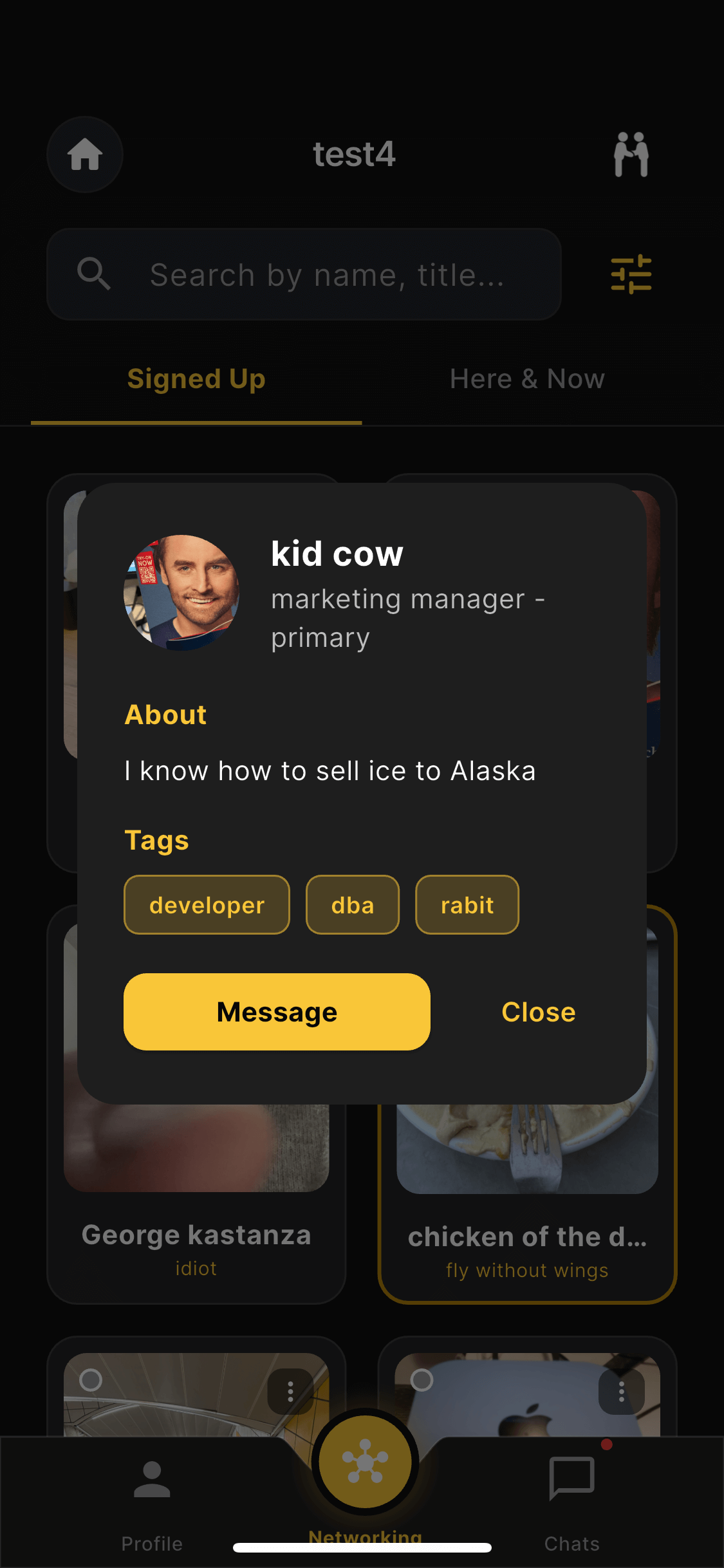724x1568 pixels.
Task: Select the rabit tag chip
Action: (x=467, y=905)
